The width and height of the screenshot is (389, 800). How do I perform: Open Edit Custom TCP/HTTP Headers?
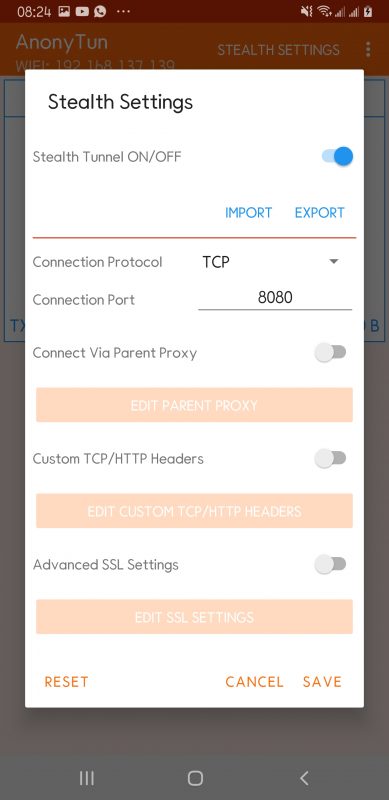(194, 511)
